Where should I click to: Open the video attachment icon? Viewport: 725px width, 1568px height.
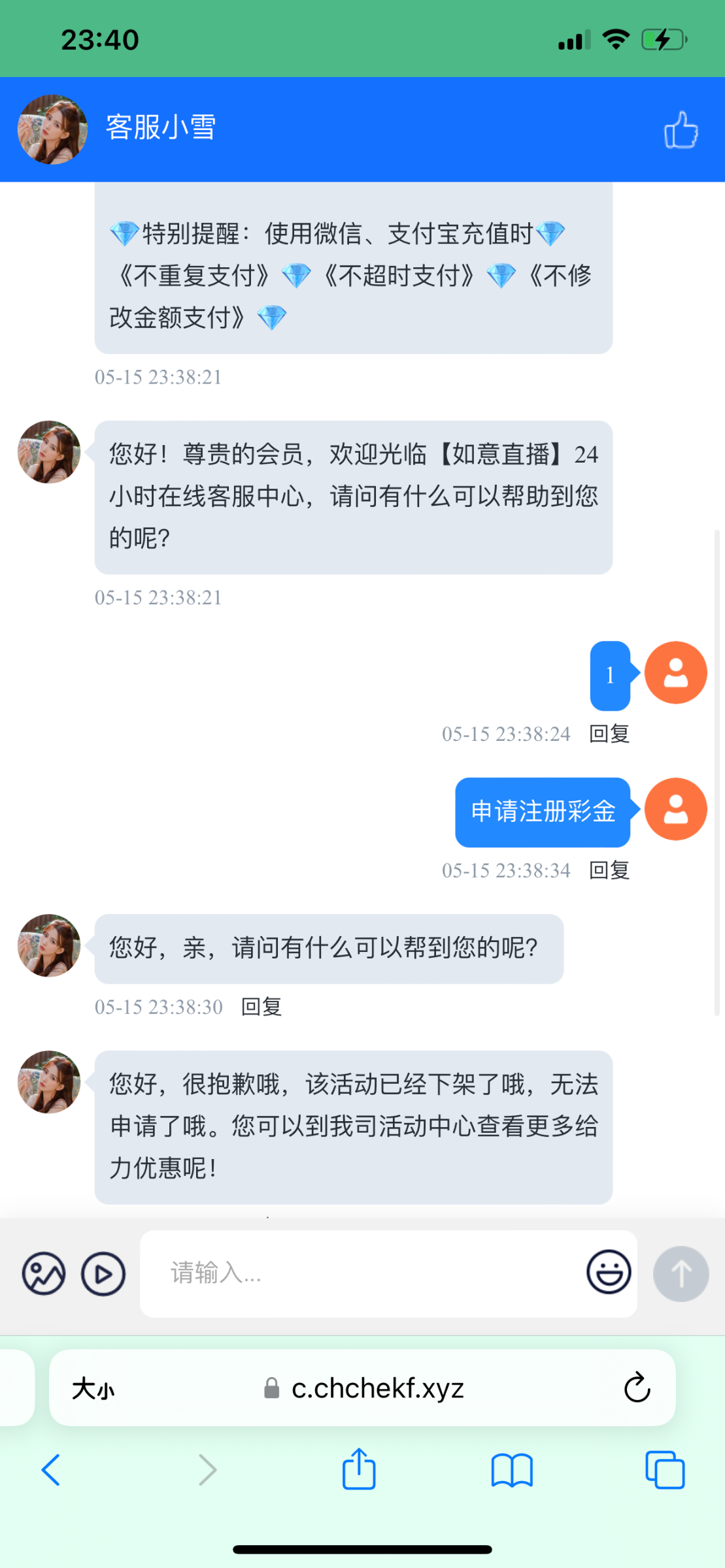103,1273
